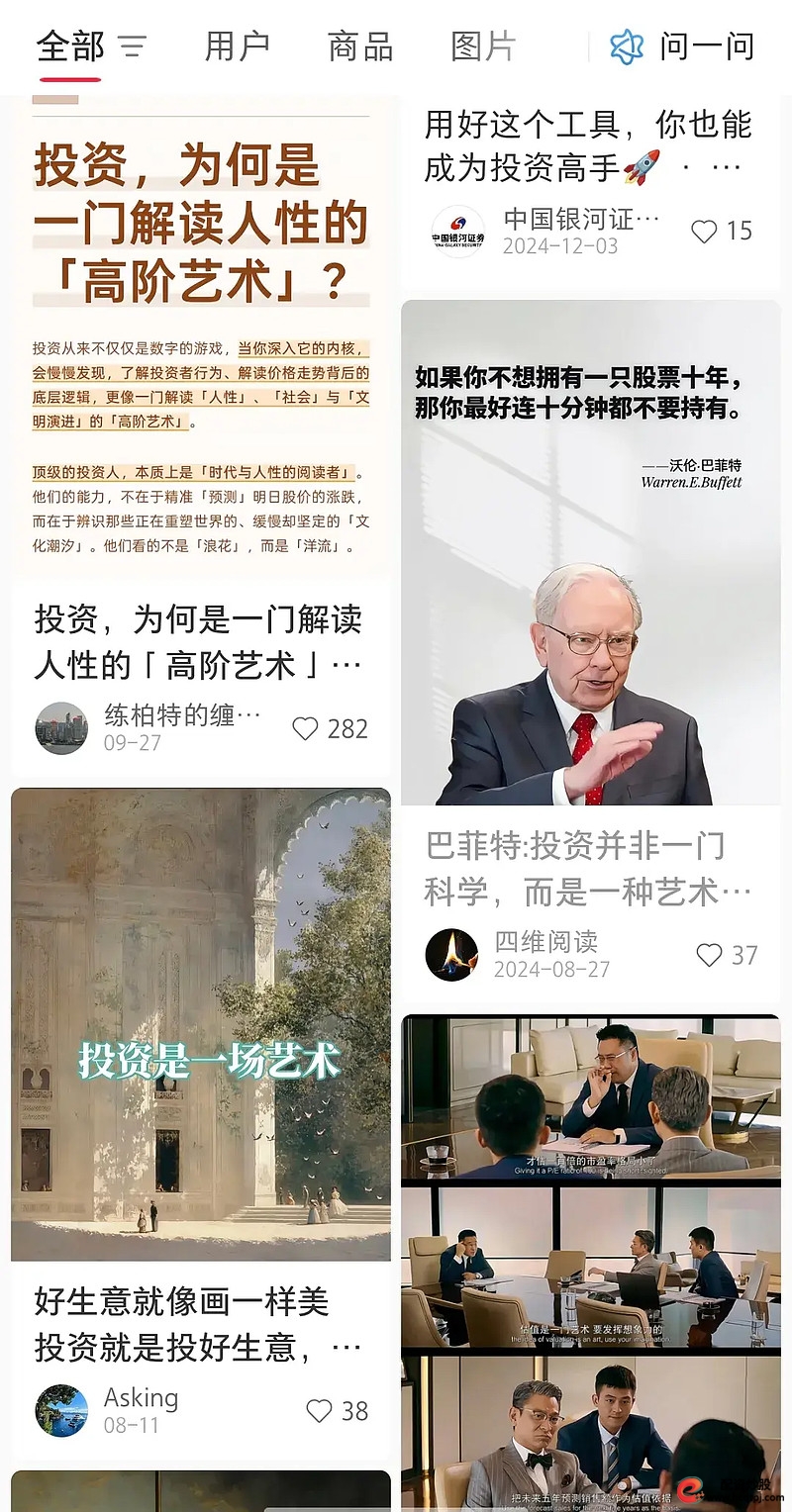Open 练柏特的缠's profile avatar
792x1512 pixels.
coord(61,729)
